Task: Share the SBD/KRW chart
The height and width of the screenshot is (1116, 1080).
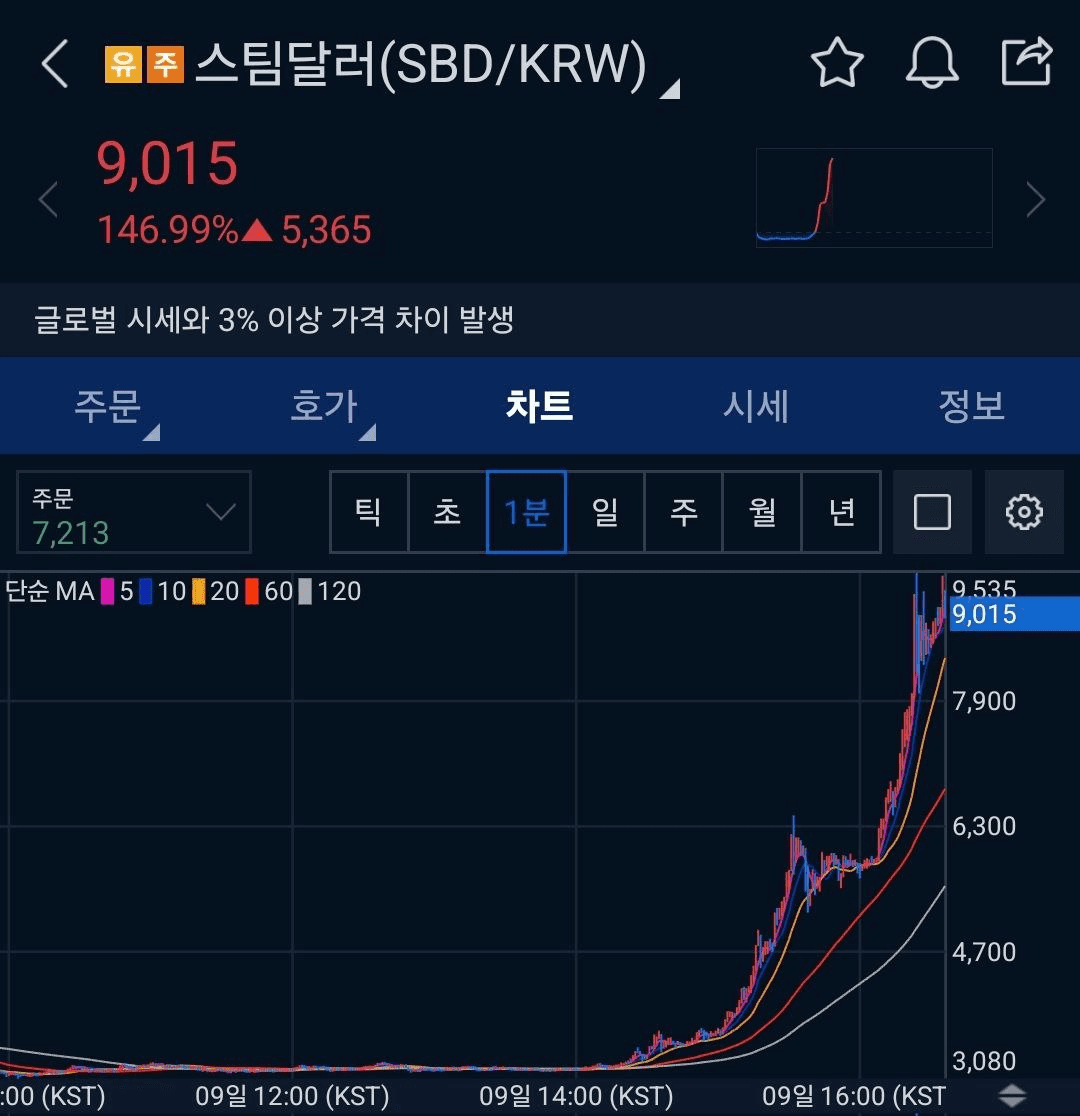Action: (x=1026, y=61)
